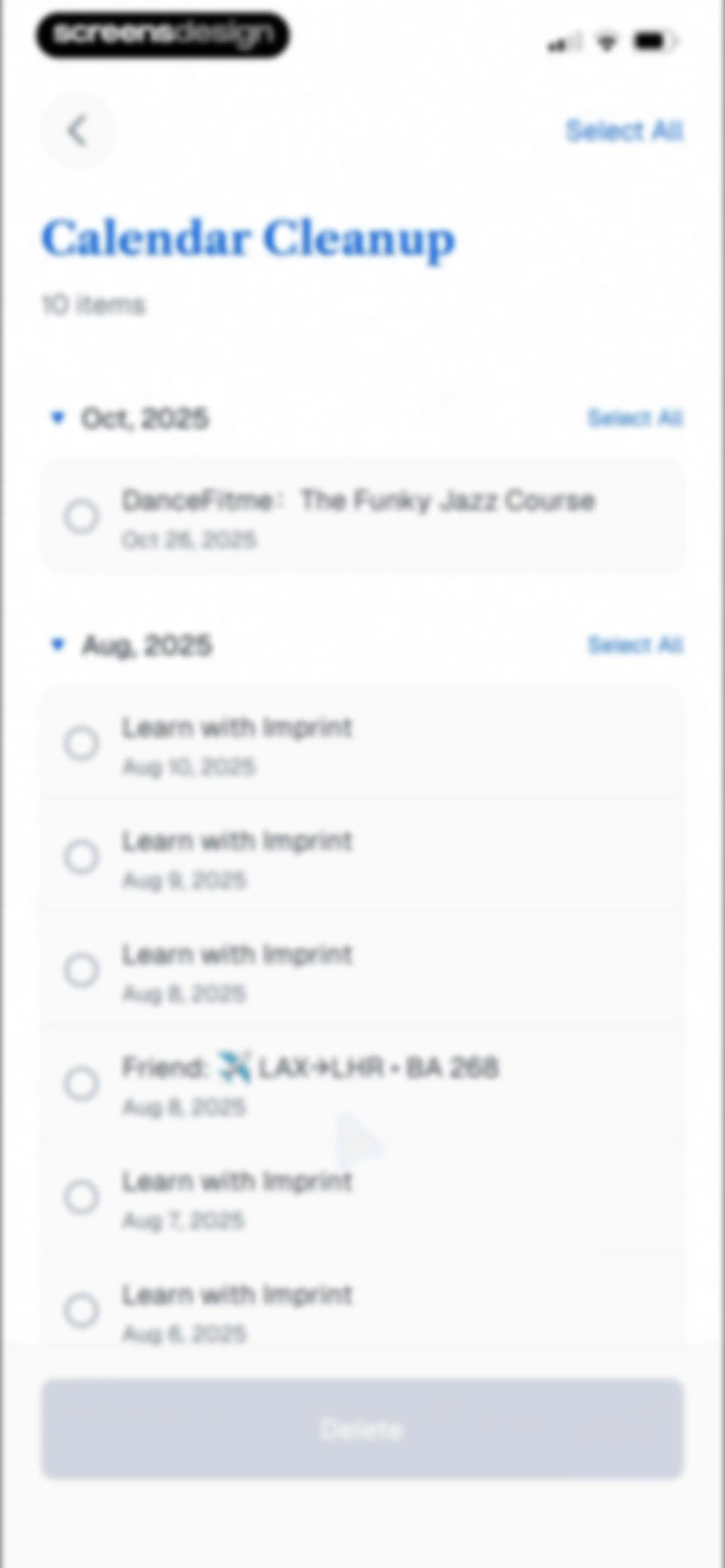725x1568 pixels.
Task: Collapse the Oct, 2025 section
Action: [58, 418]
